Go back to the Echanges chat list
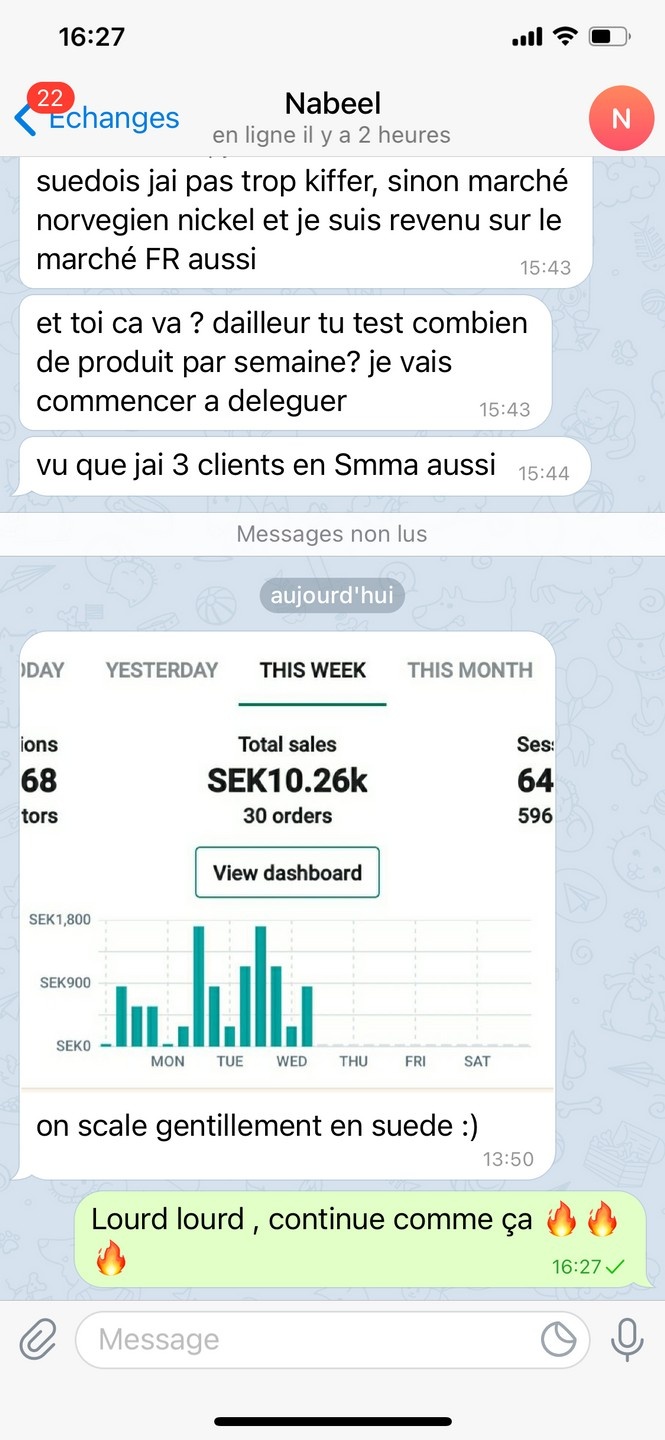 97,119
